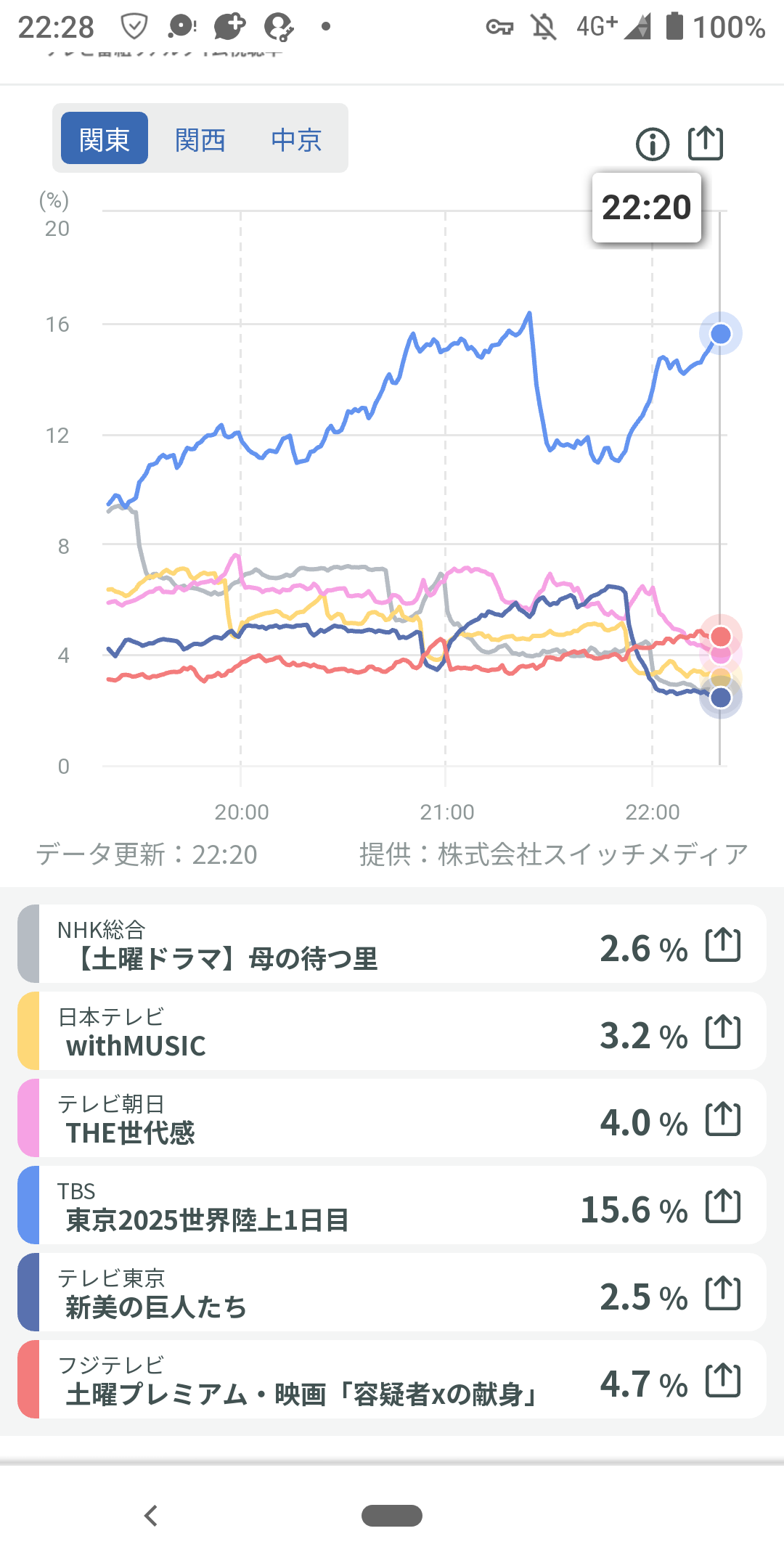Select the 関東 region tab
This screenshot has height=1568, width=784.
[105, 139]
